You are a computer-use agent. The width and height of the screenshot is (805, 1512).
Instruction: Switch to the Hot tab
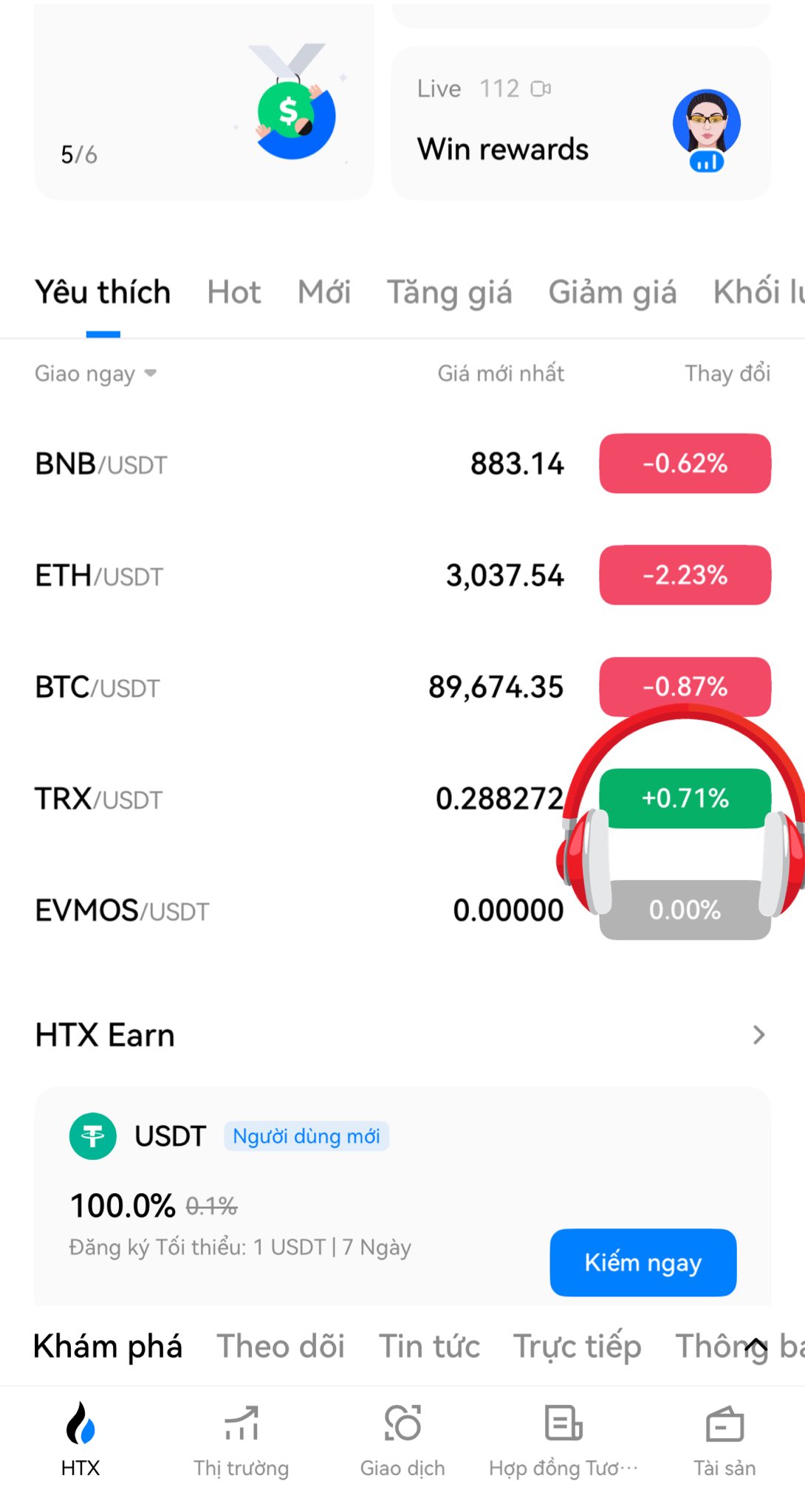233,292
